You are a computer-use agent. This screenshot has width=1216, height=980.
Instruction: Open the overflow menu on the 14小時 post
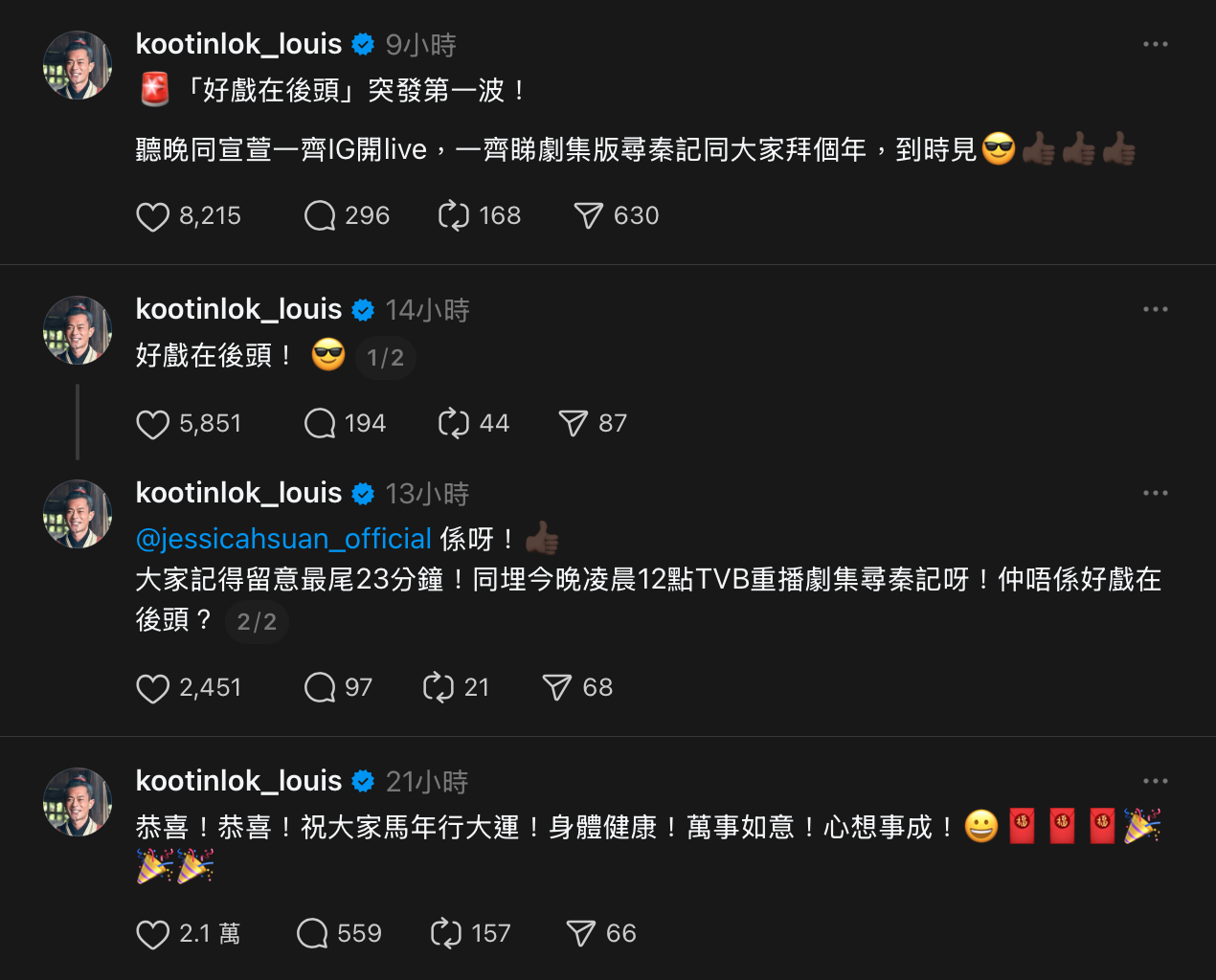1155,310
